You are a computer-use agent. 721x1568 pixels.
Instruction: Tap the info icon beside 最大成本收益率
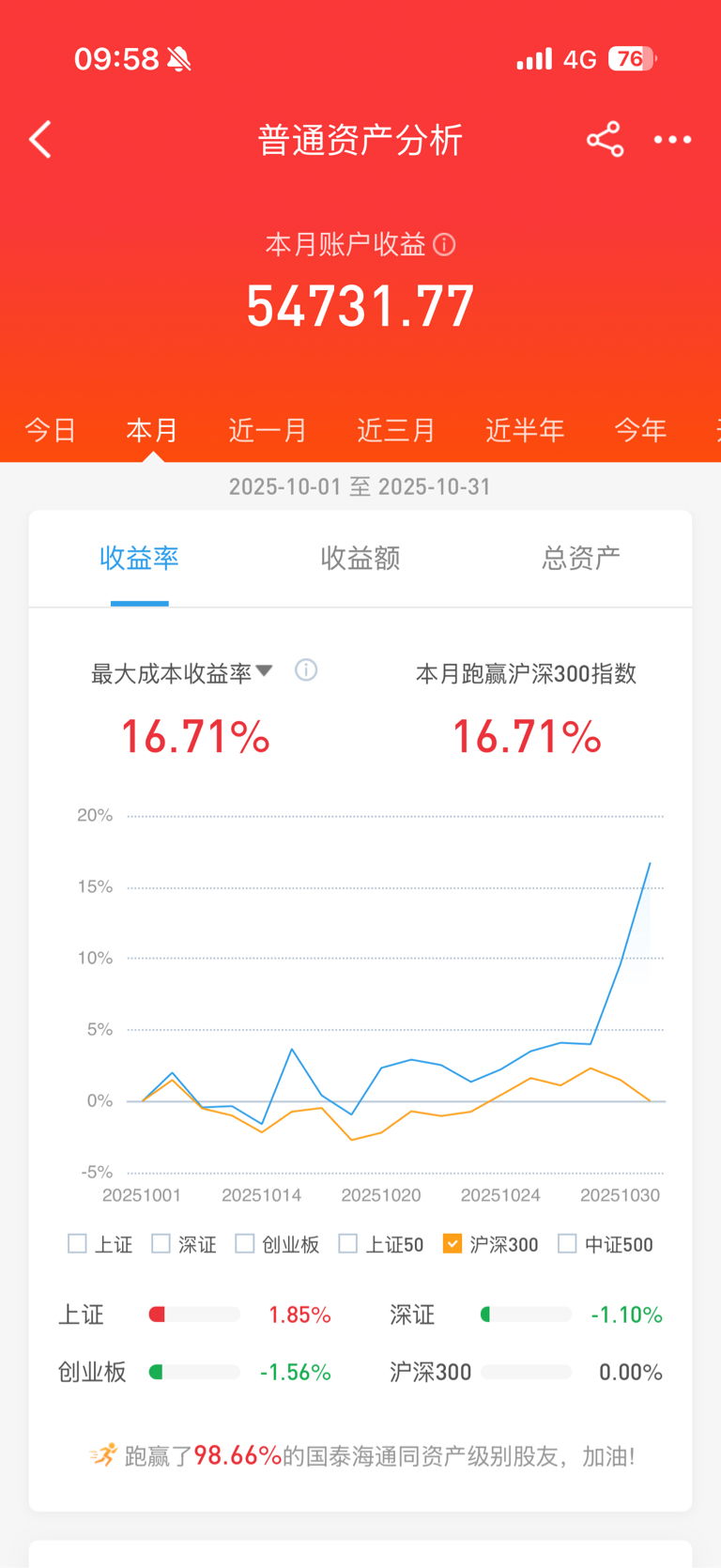306,669
